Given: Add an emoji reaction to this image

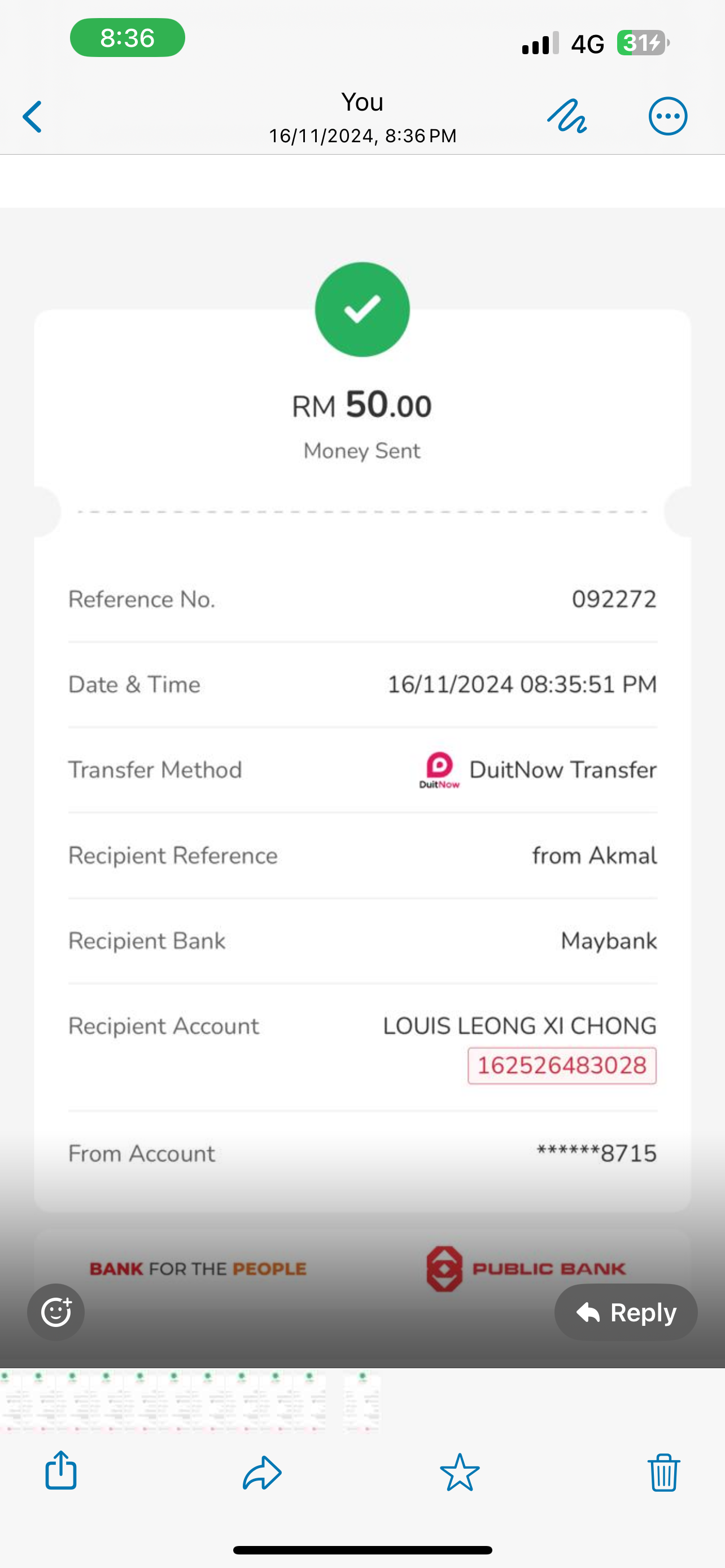Looking at the screenshot, I should [56, 1312].
